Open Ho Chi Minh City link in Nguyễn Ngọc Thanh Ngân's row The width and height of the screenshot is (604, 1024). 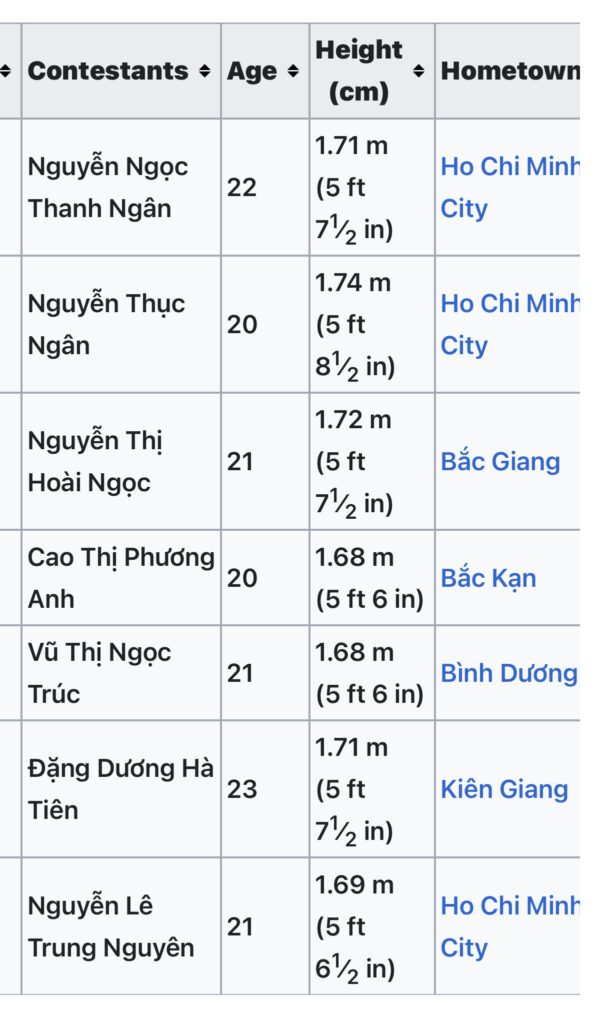point(508,167)
